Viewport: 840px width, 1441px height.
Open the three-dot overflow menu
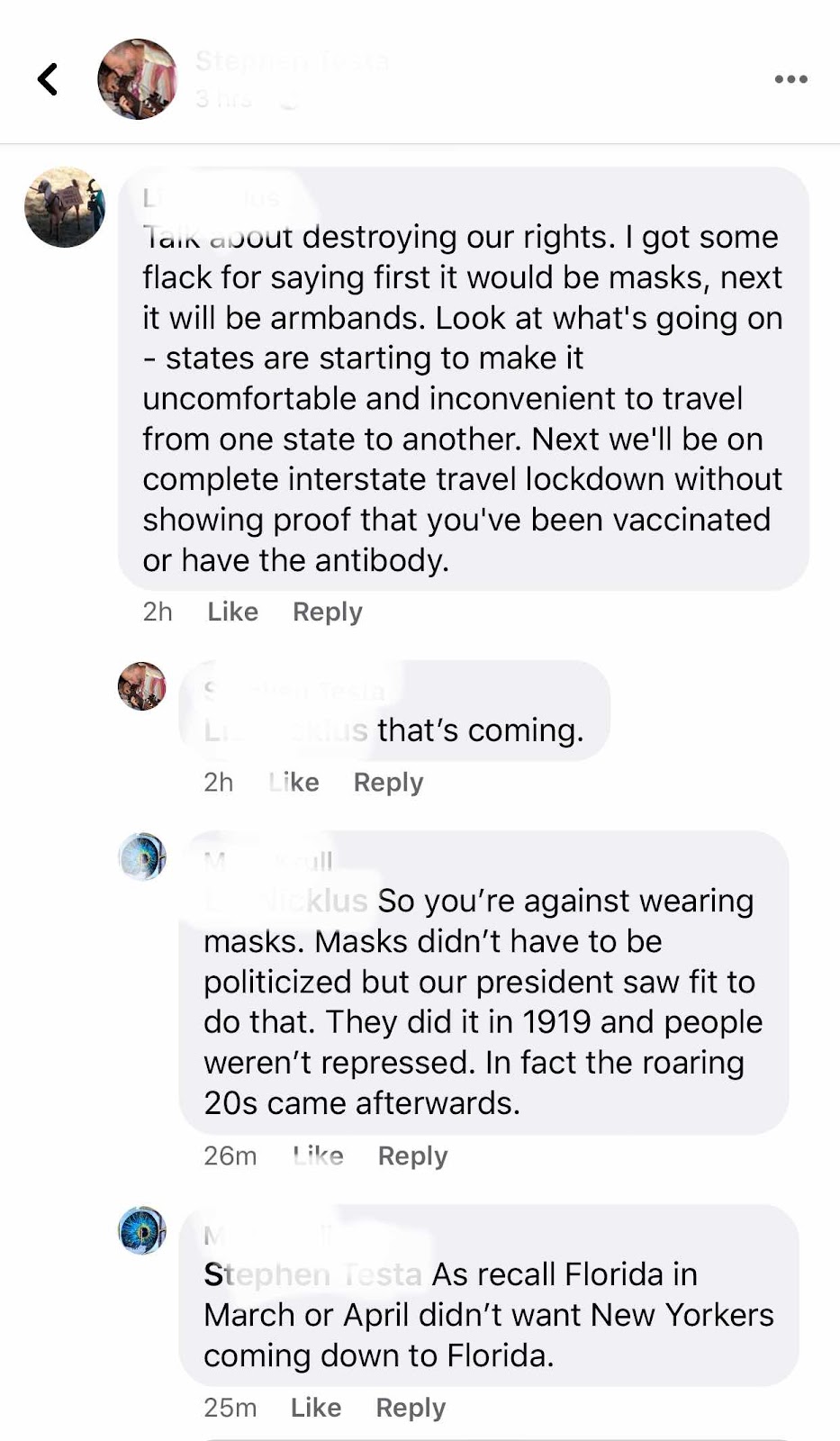(x=790, y=79)
